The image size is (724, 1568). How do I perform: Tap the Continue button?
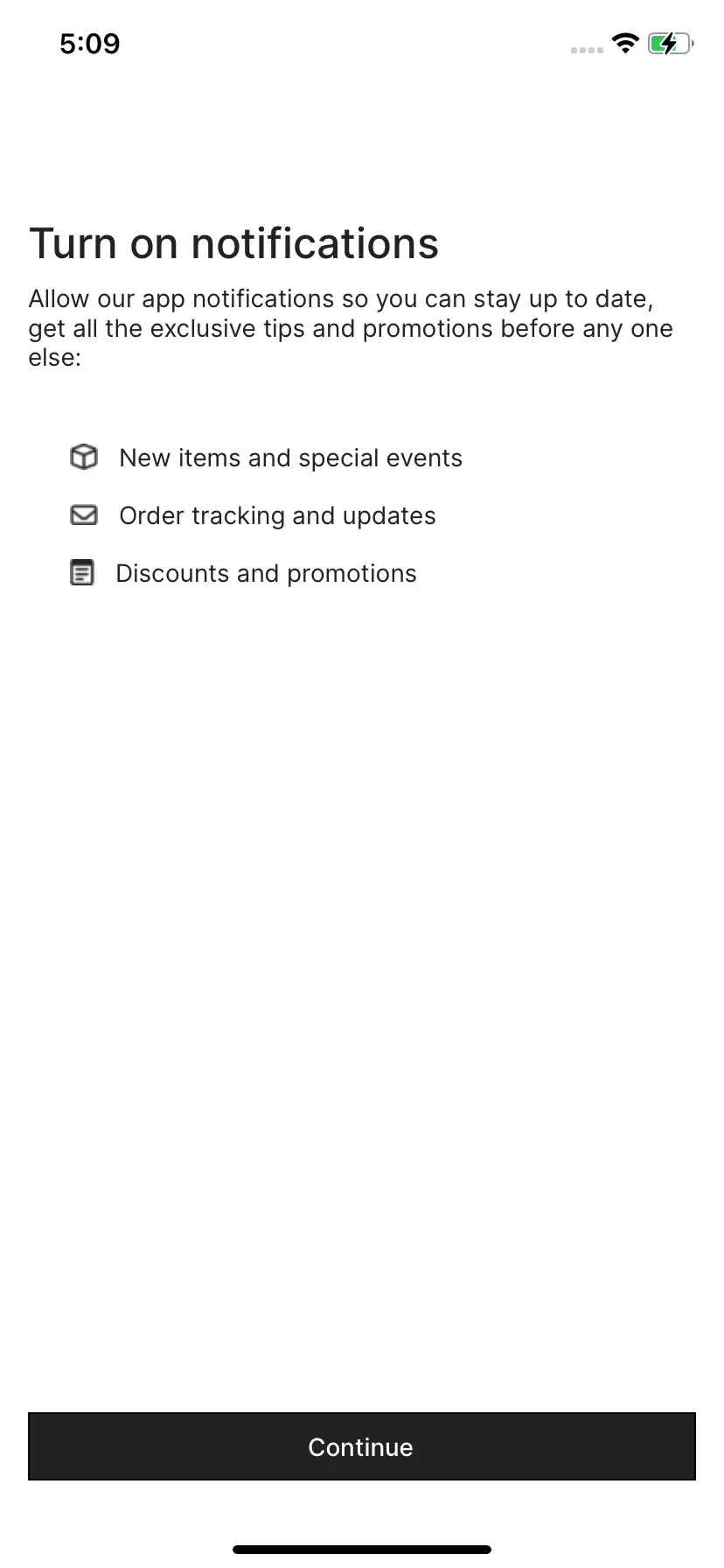(x=361, y=1446)
